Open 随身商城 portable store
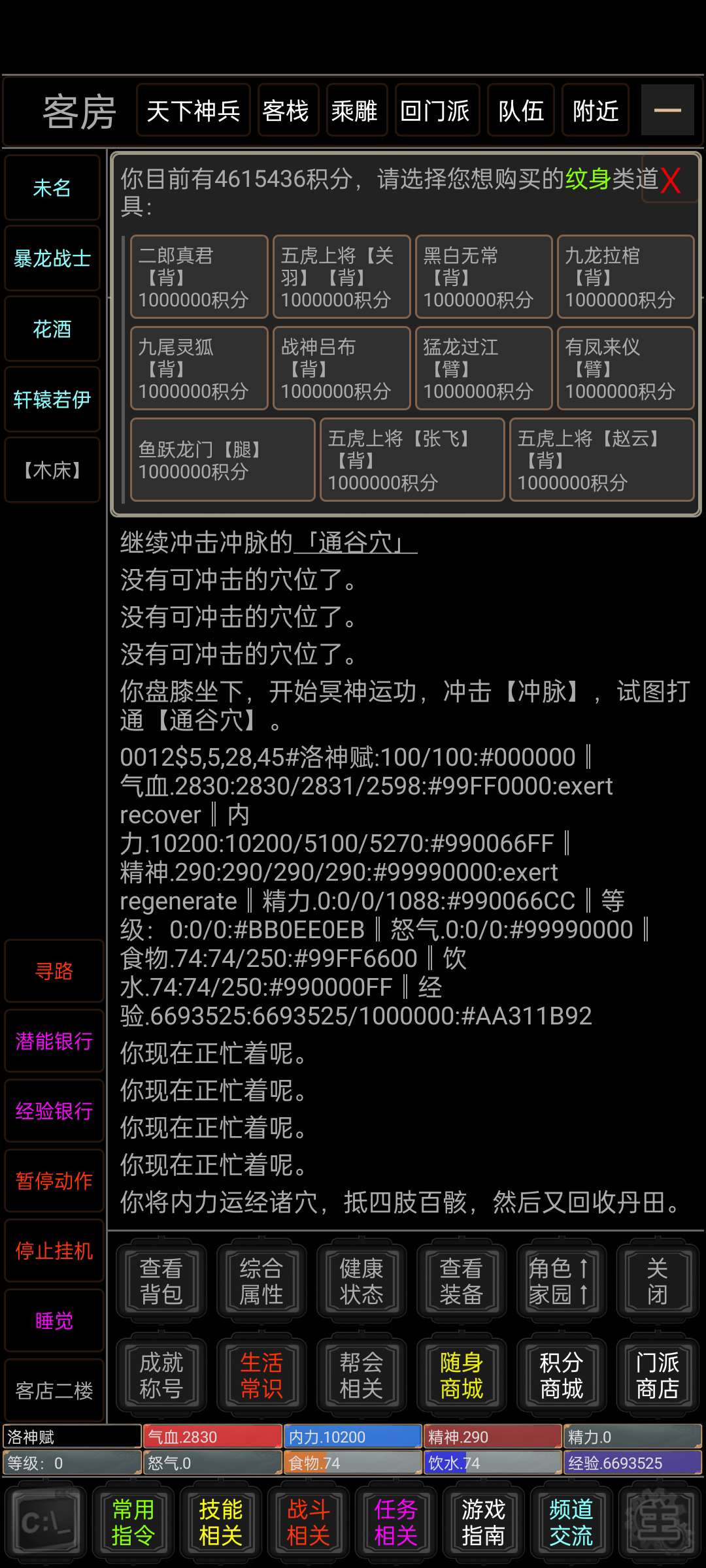 point(462,1375)
